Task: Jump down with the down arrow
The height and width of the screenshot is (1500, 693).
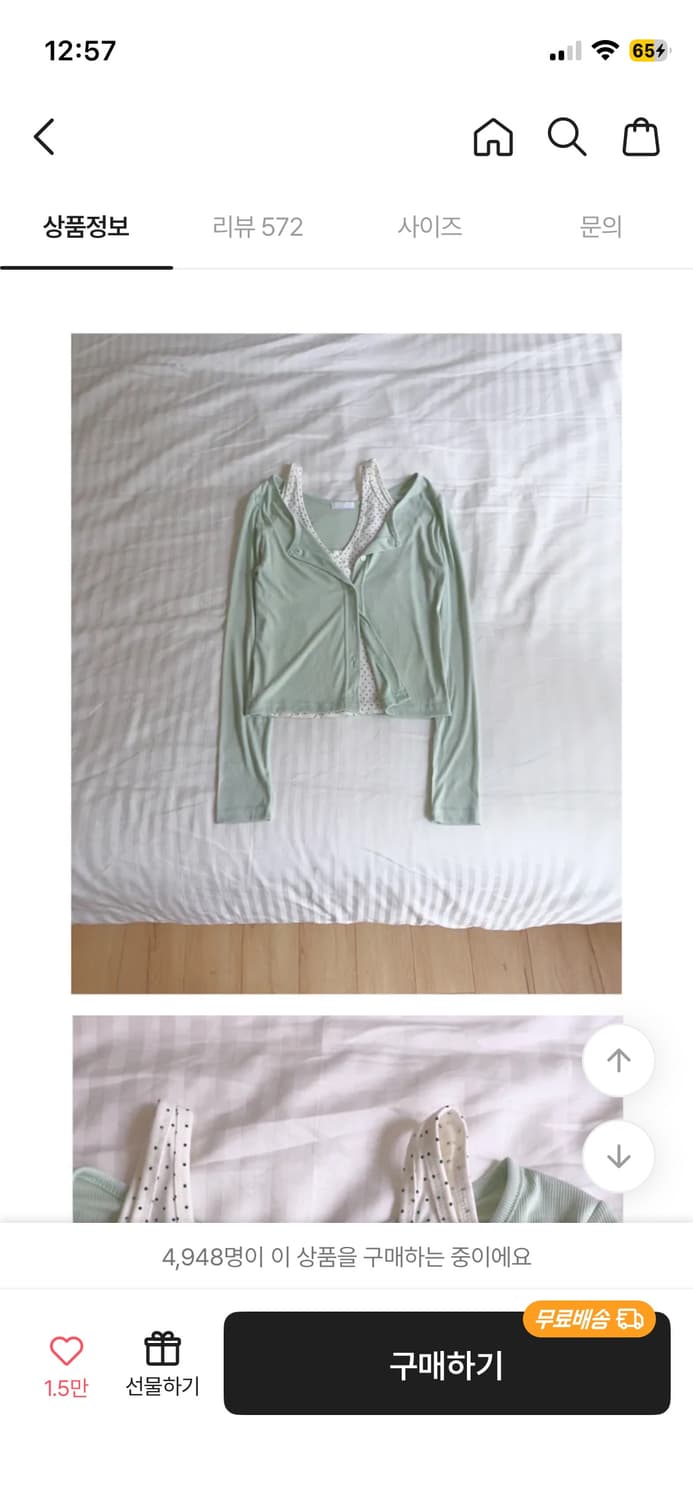Action: tap(619, 1157)
